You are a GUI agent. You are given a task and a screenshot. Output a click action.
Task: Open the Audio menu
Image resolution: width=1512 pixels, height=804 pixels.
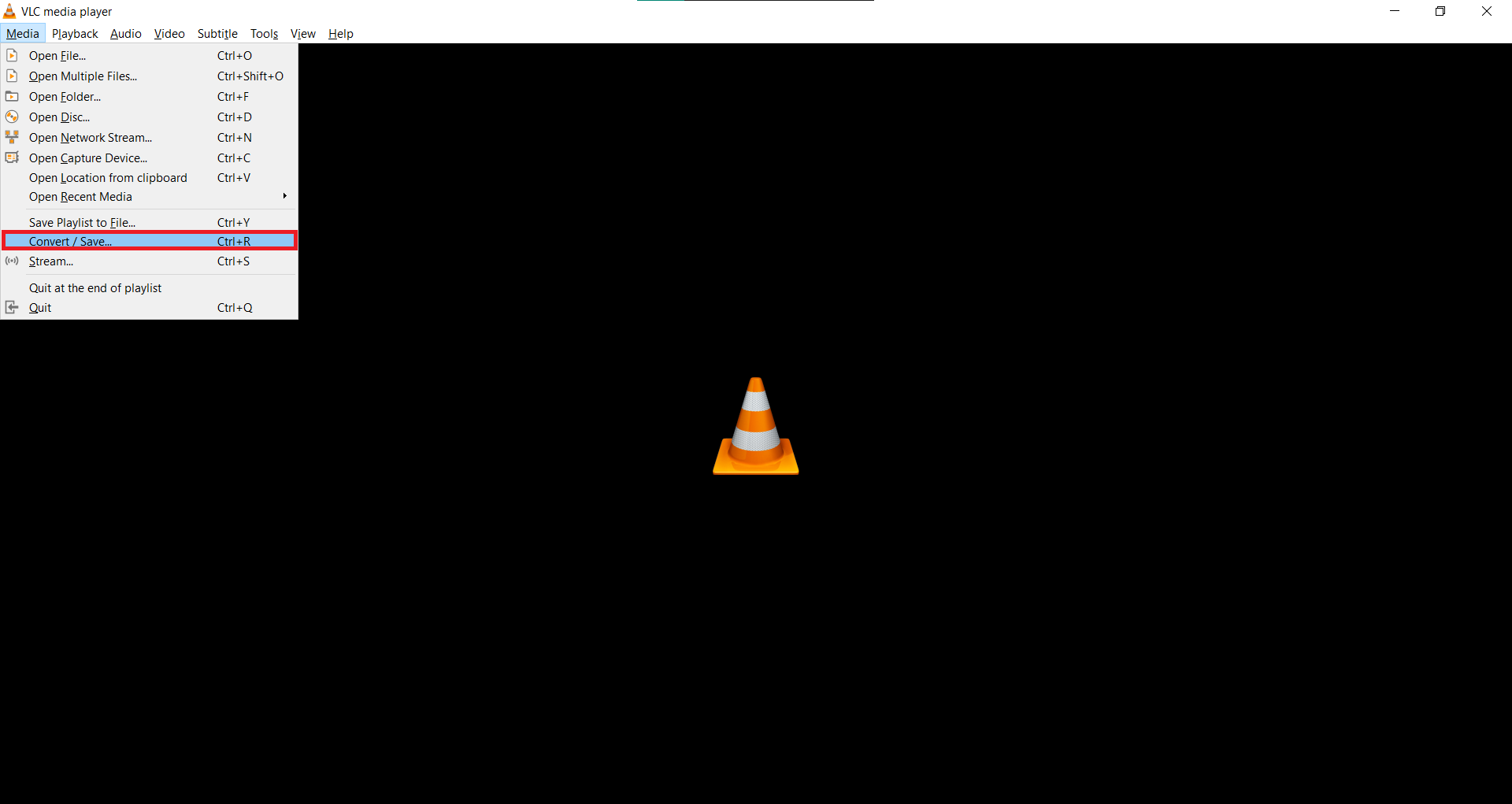(126, 34)
